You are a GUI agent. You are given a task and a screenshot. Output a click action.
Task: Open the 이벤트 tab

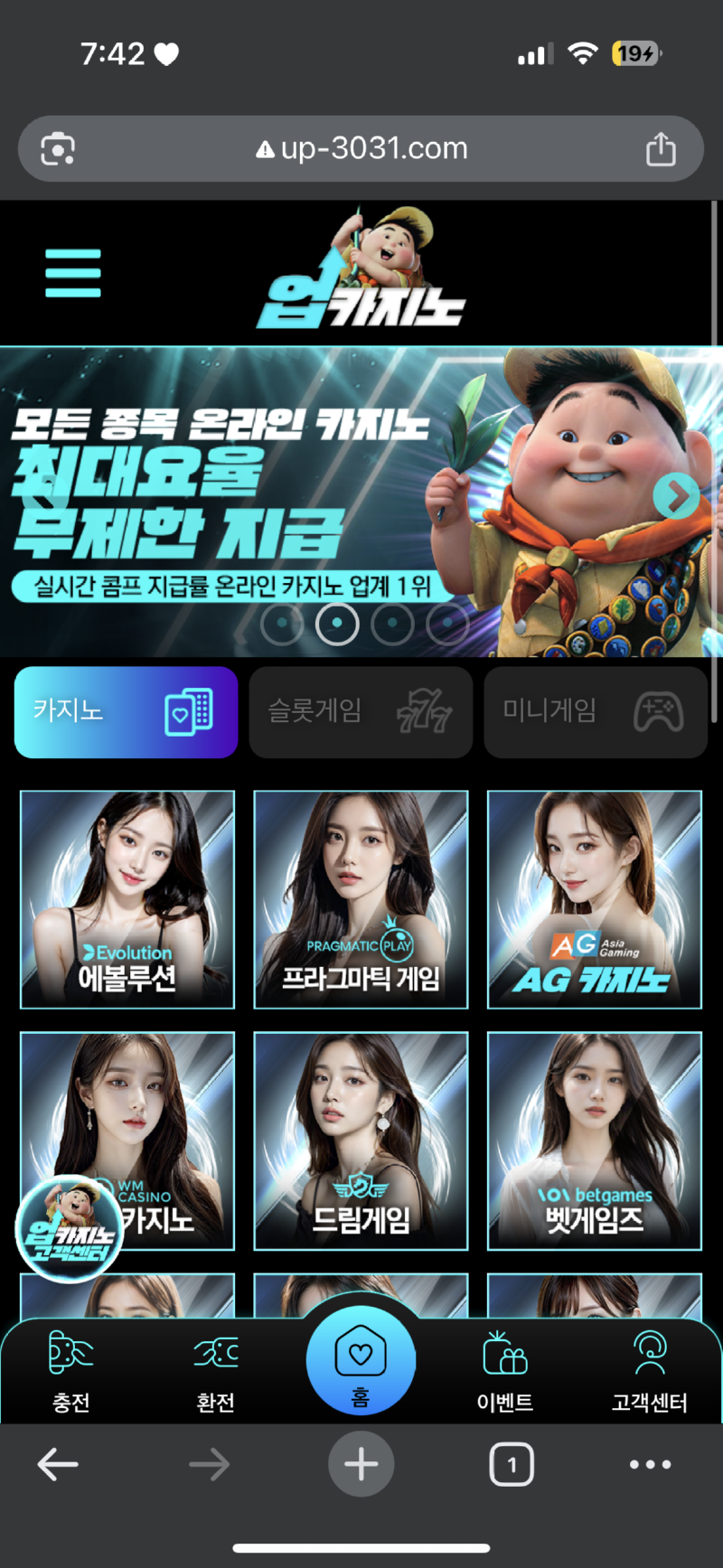(504, 1372)
